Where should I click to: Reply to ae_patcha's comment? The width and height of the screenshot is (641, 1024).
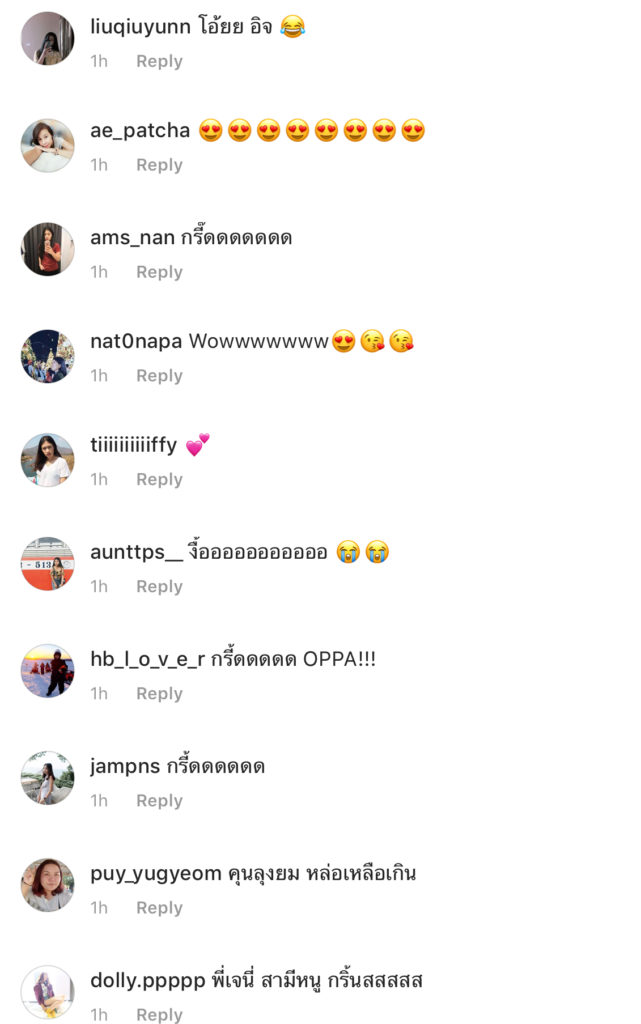click(159, 165)
